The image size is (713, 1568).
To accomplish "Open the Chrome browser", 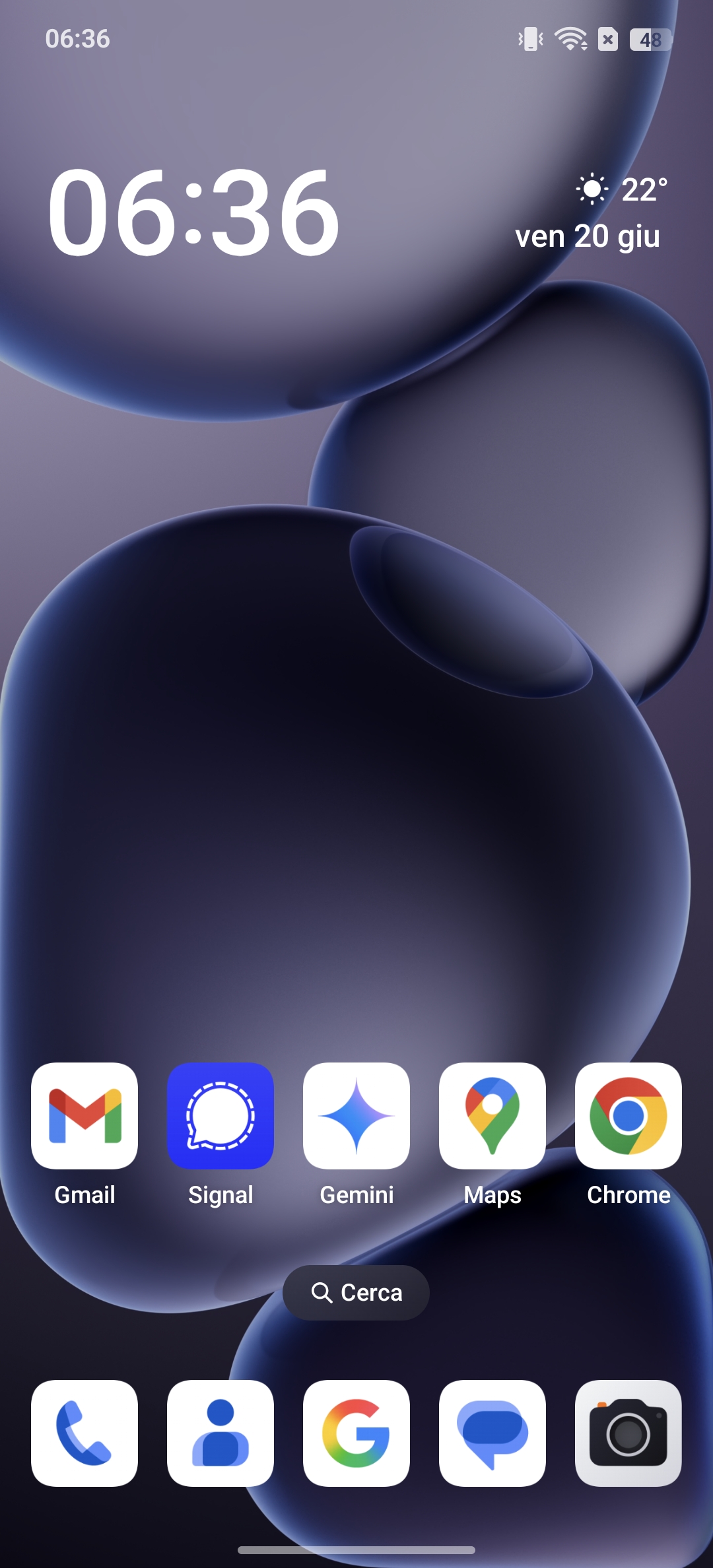I will [628, 1115].
